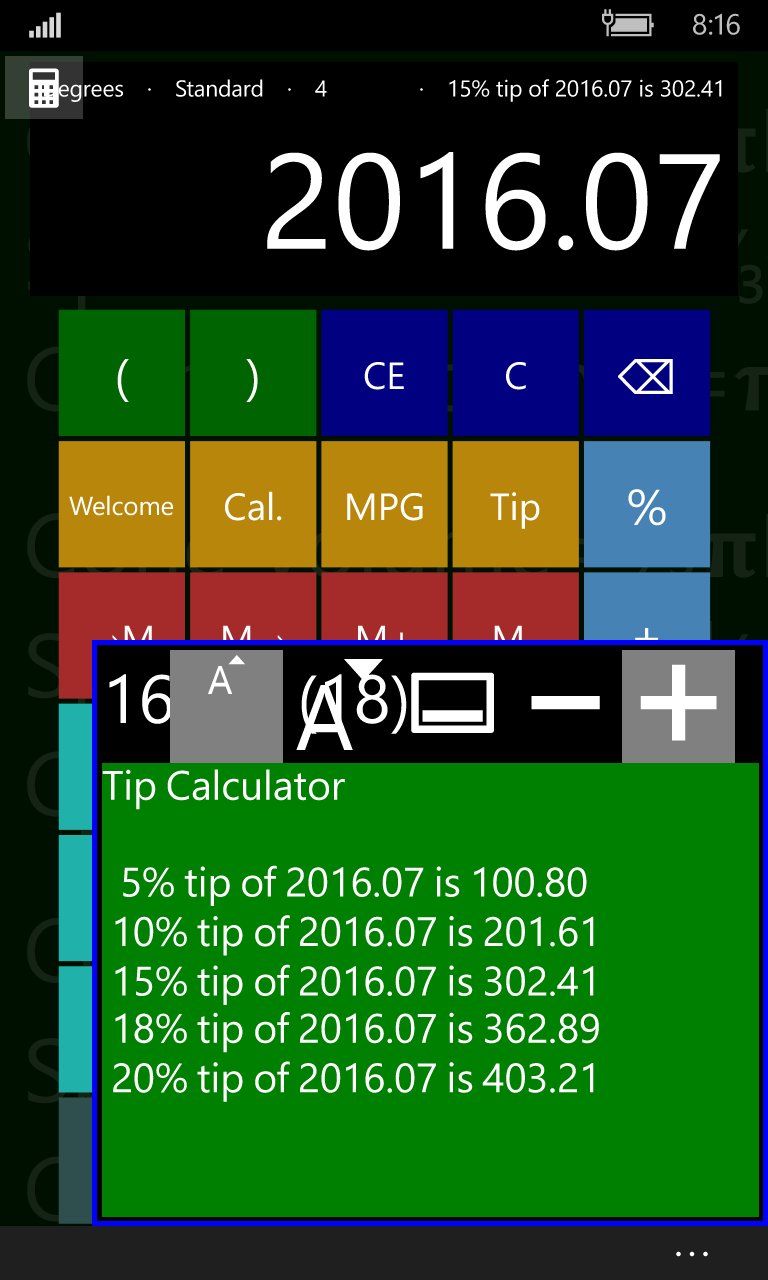
Task: Increase font size with the small A icon
Action: tap(226, 706)
